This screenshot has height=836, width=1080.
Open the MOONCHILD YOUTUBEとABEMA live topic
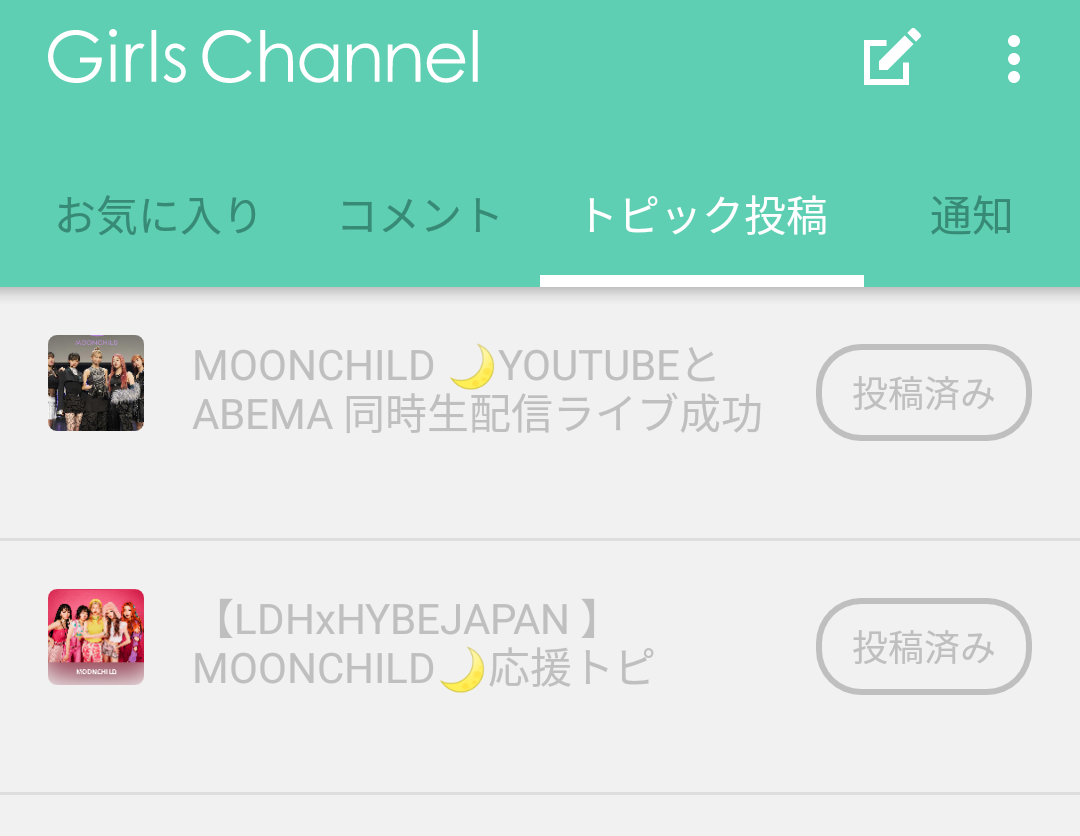coord(477,390)
